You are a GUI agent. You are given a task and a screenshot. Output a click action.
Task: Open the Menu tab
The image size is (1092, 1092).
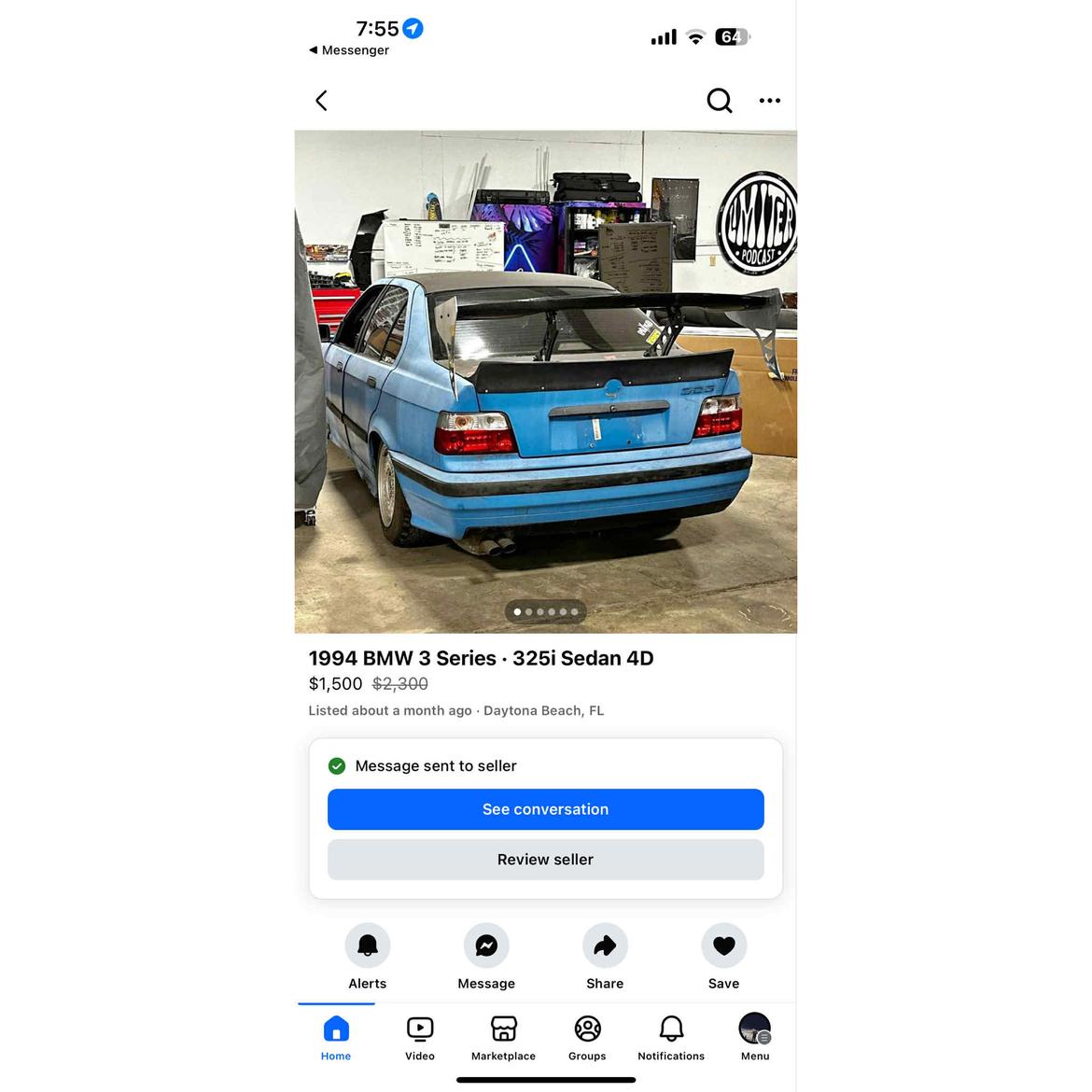click(x=755, y=1037)
